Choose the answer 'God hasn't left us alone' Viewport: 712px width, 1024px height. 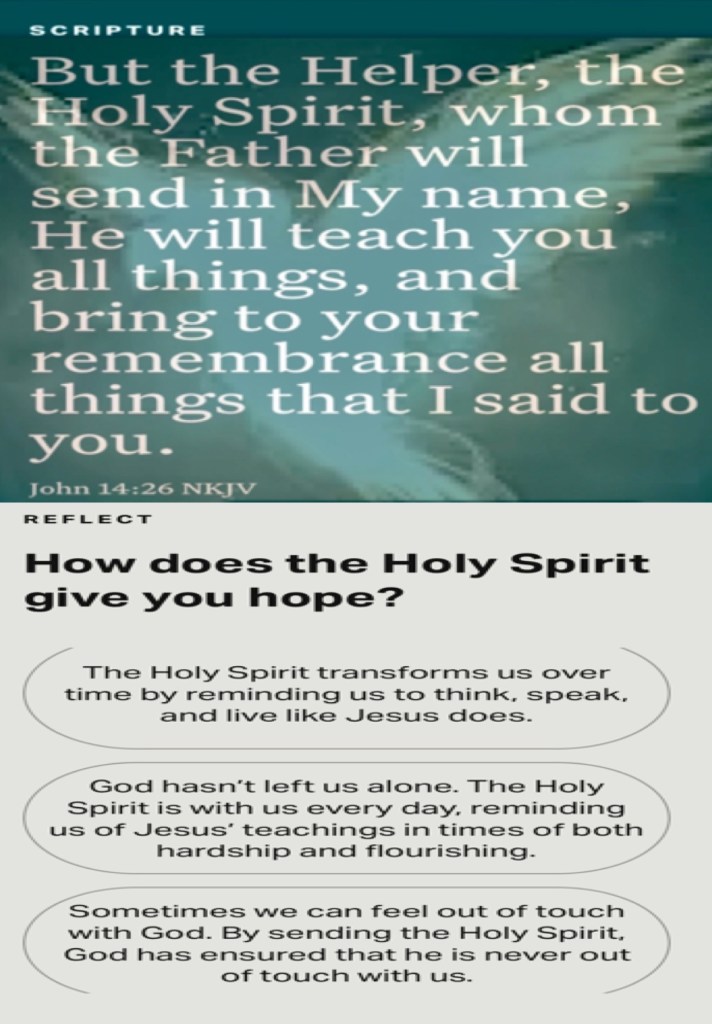346,818
